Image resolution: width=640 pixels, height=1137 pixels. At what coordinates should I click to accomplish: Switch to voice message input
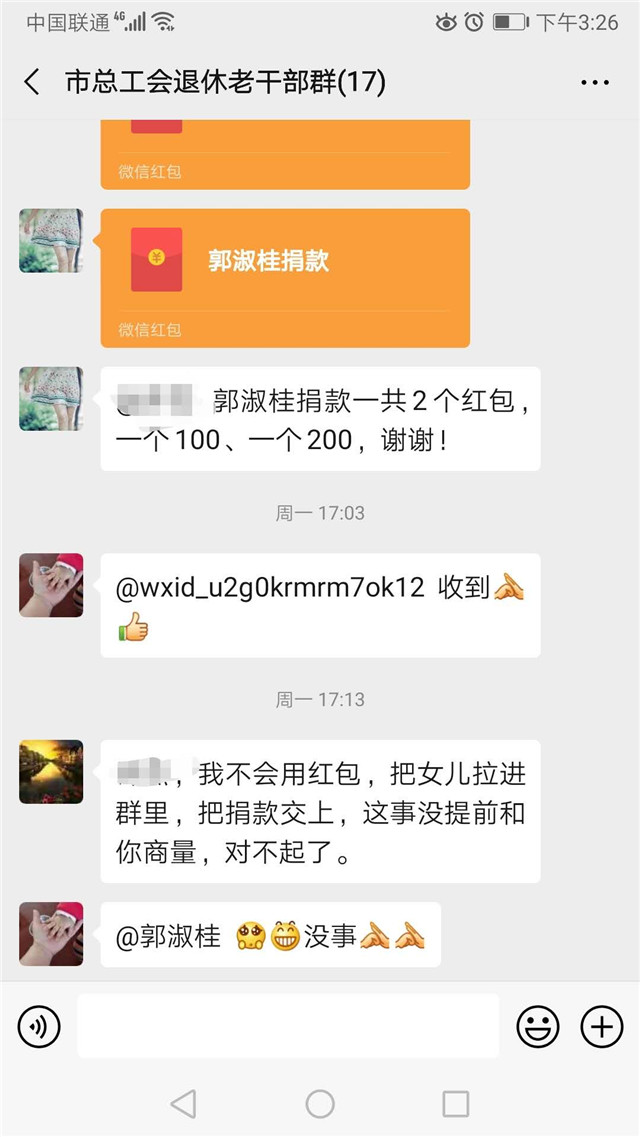pyautogui.click(x=39, y=1026)
